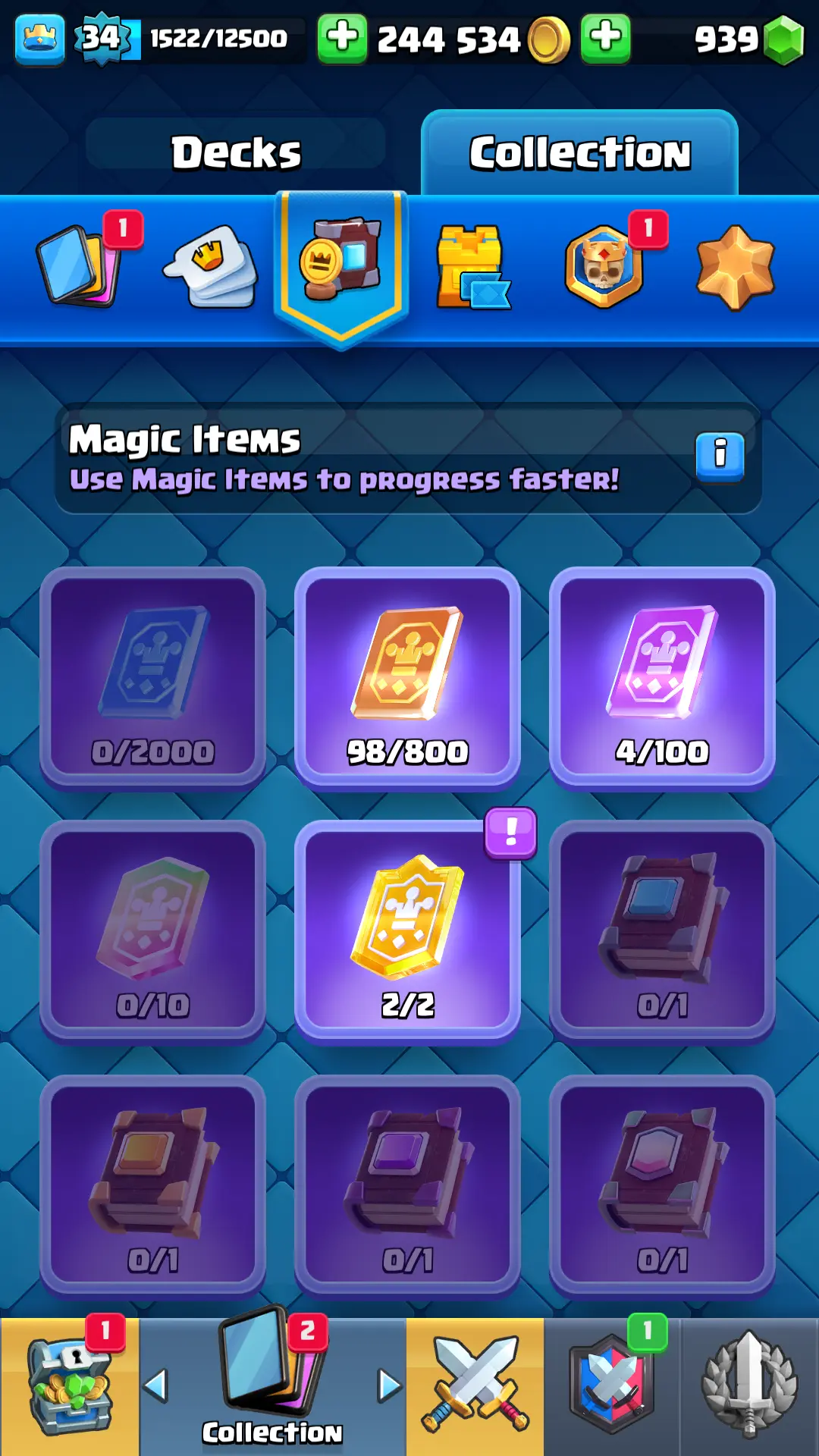Select the blue wild card showing 0/2000
The height and width of the screenshot is (1456, 819).
(152, 677)
